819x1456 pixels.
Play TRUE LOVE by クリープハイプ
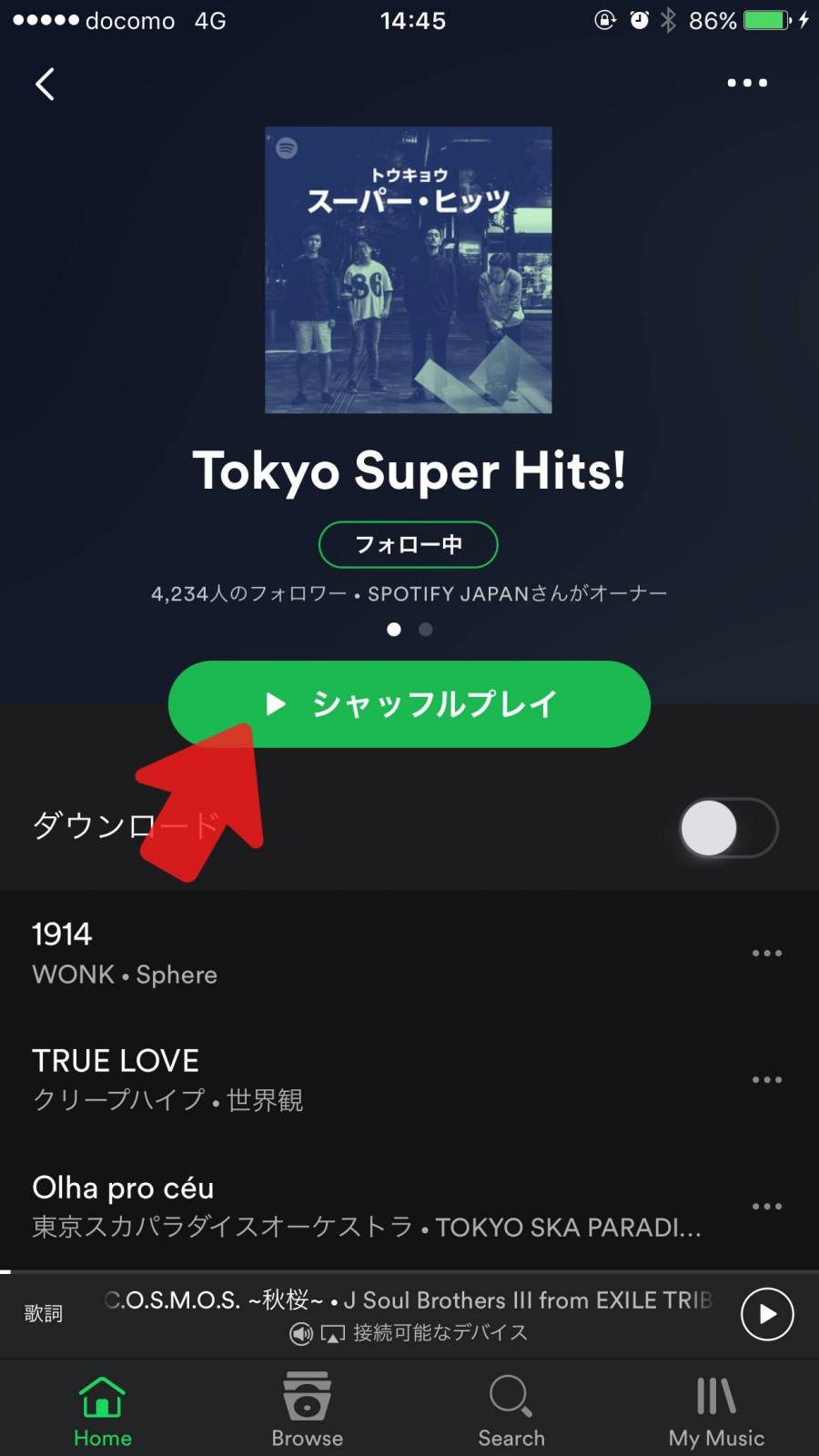273,1079
